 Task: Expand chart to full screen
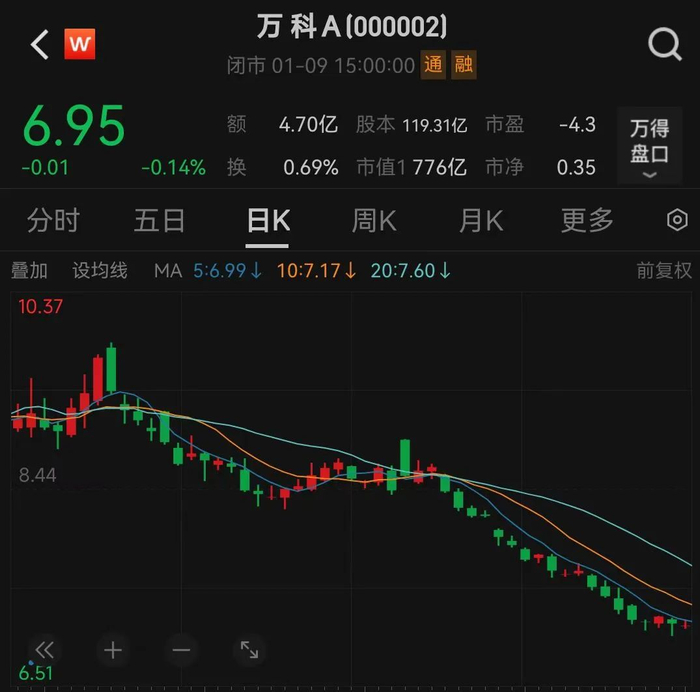[250, 650]
